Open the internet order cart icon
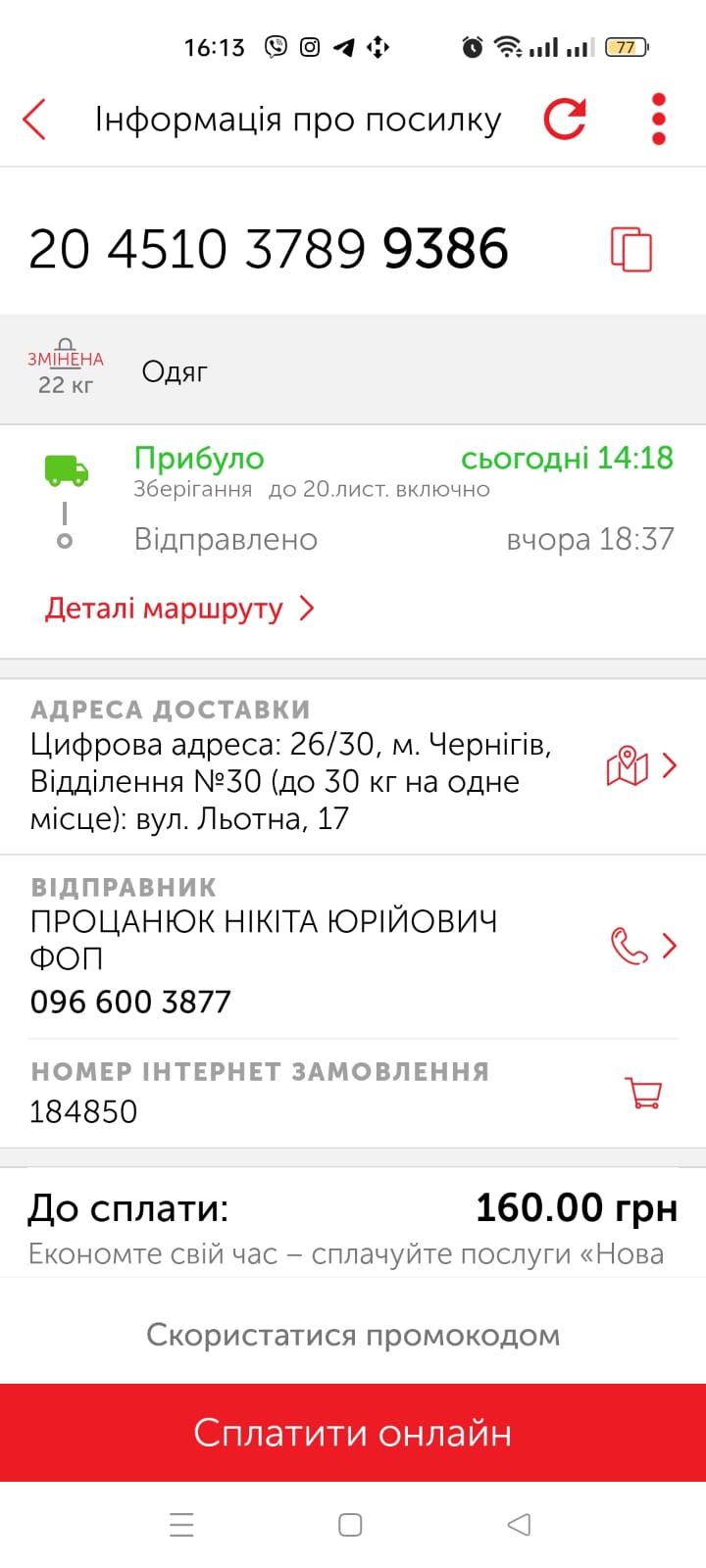The image size is (706, 1568). [x=643, y=1092]
